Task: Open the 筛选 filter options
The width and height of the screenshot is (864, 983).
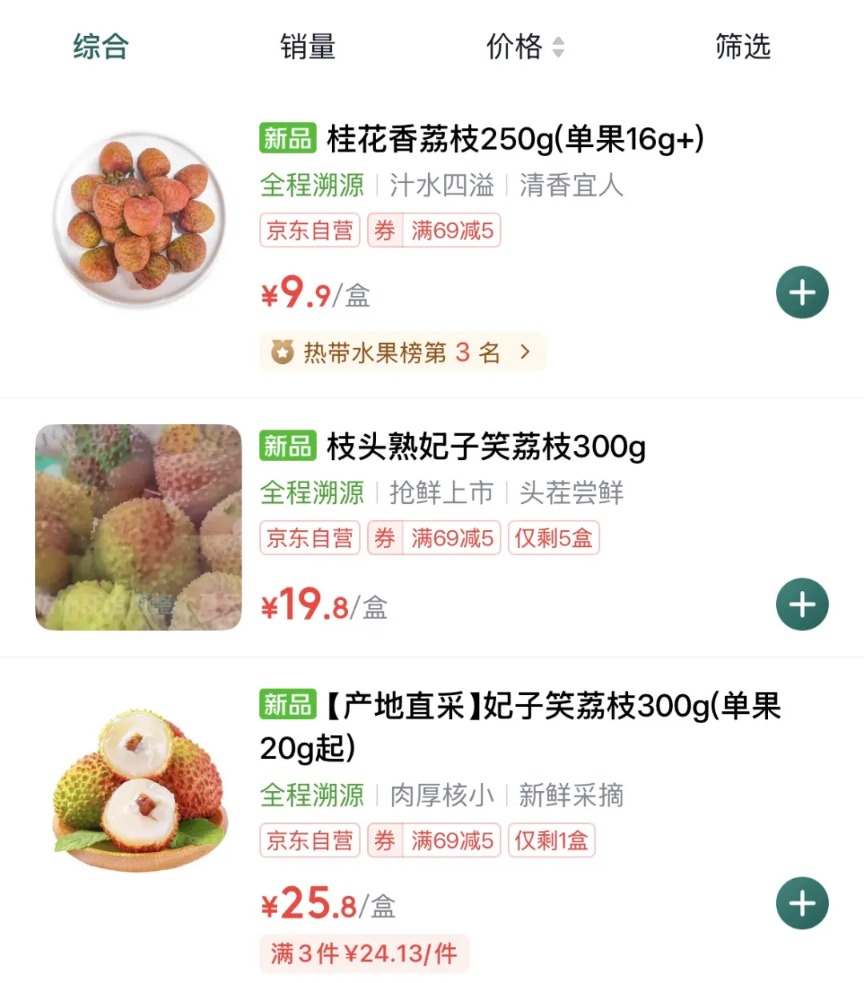Action: 740,47
